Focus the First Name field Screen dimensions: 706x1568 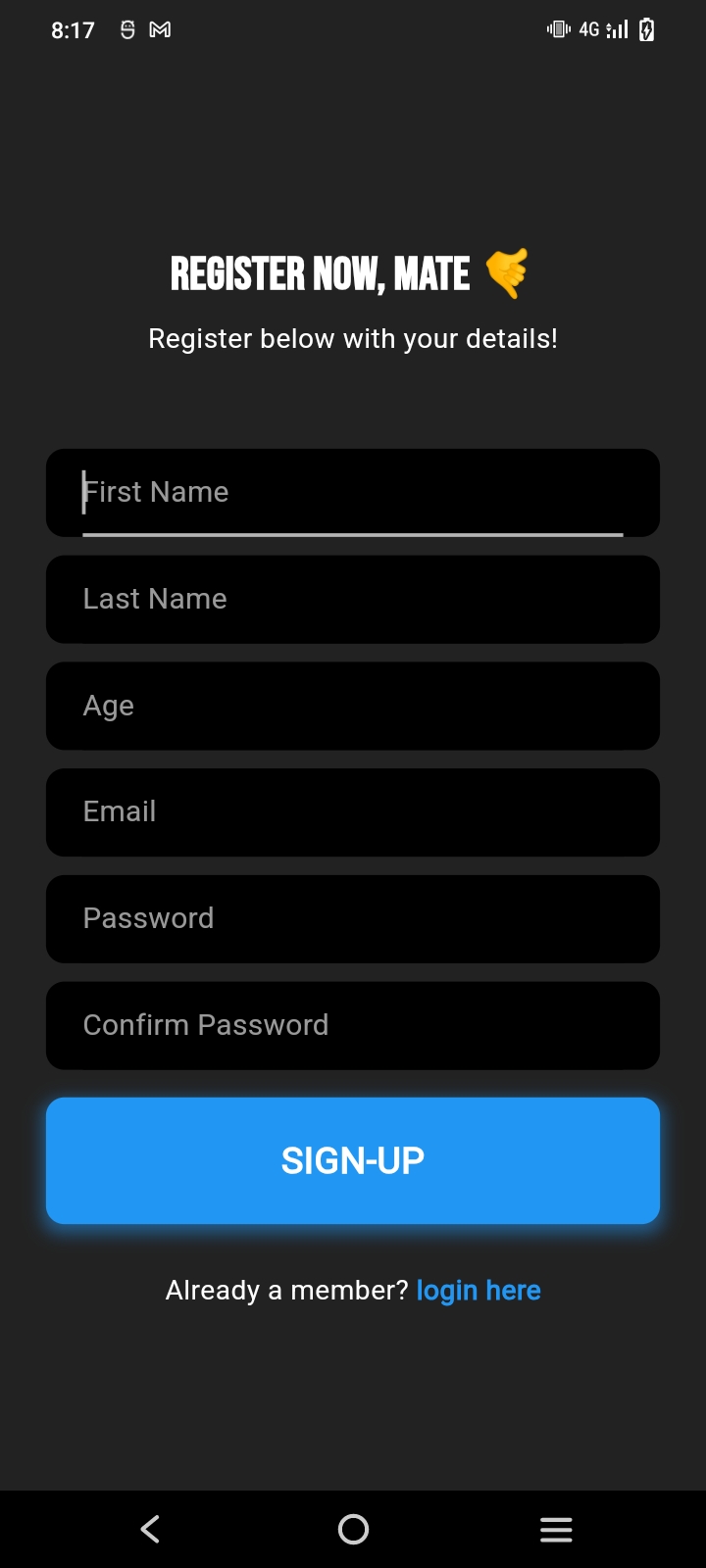353,493
